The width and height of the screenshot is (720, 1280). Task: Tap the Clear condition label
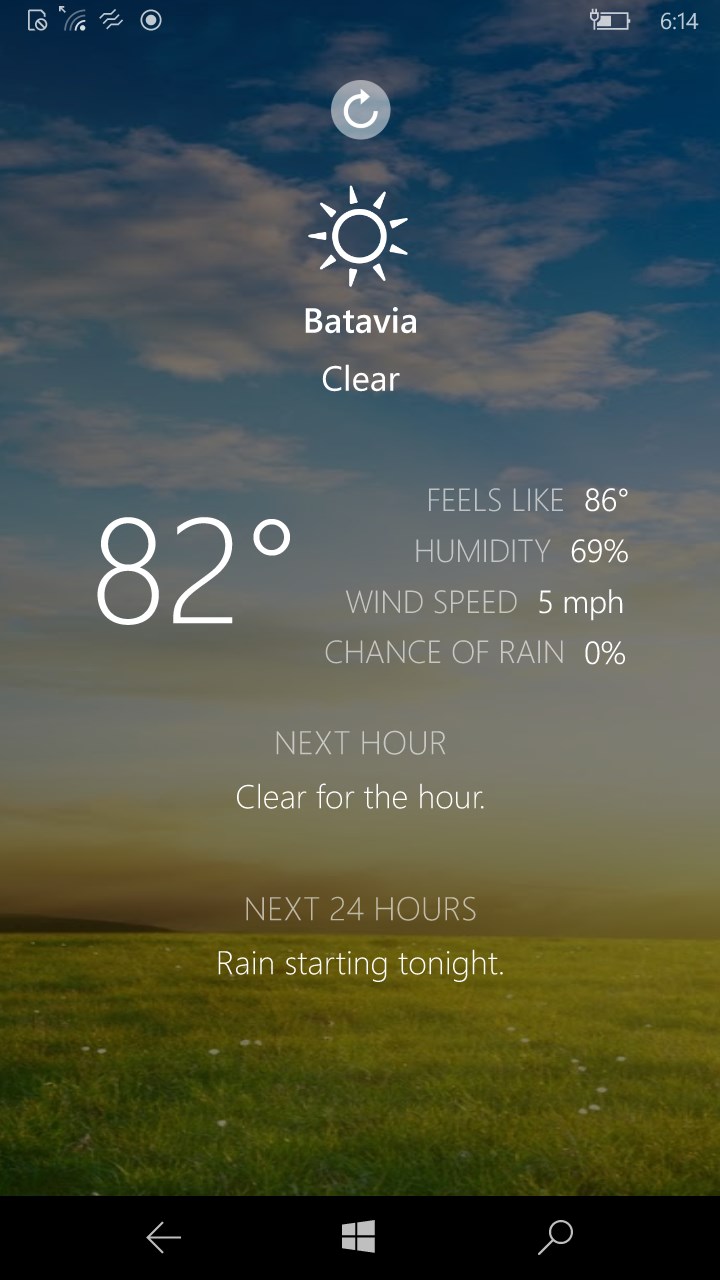click(x=360, y=378)
